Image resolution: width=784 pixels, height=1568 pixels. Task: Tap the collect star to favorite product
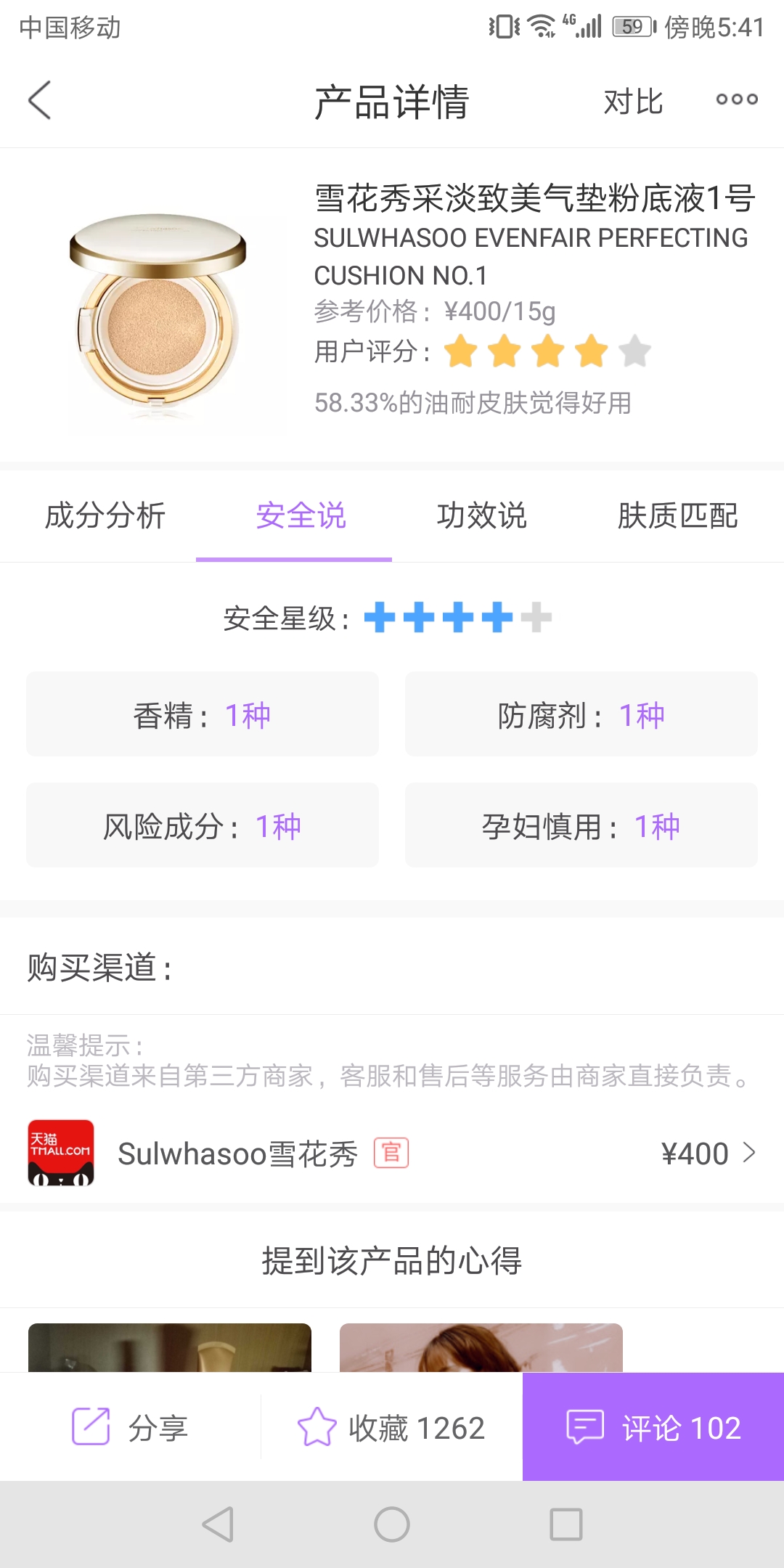[317, 1426]
